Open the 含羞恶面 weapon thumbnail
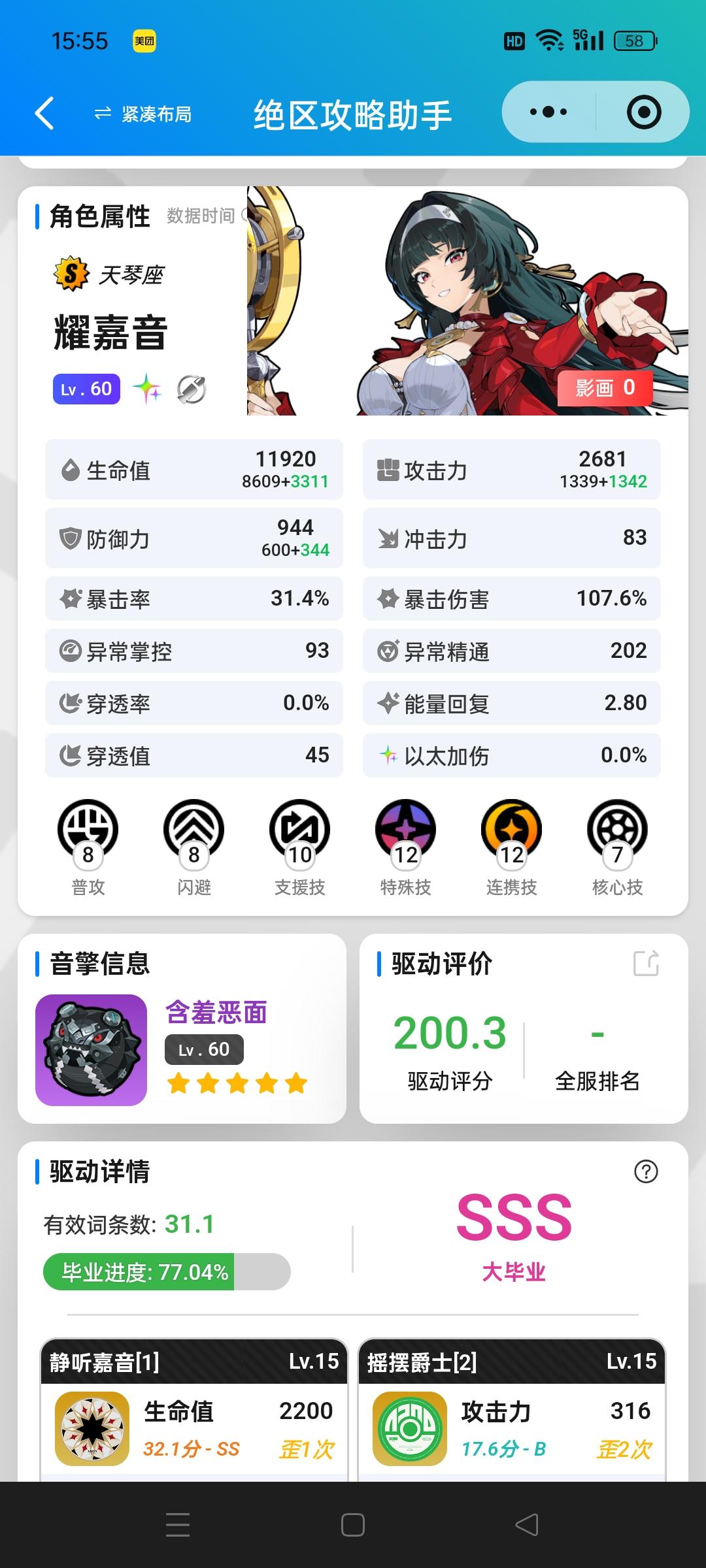Viewport: 706px width, 1568px height. (x=95, y=1043)
